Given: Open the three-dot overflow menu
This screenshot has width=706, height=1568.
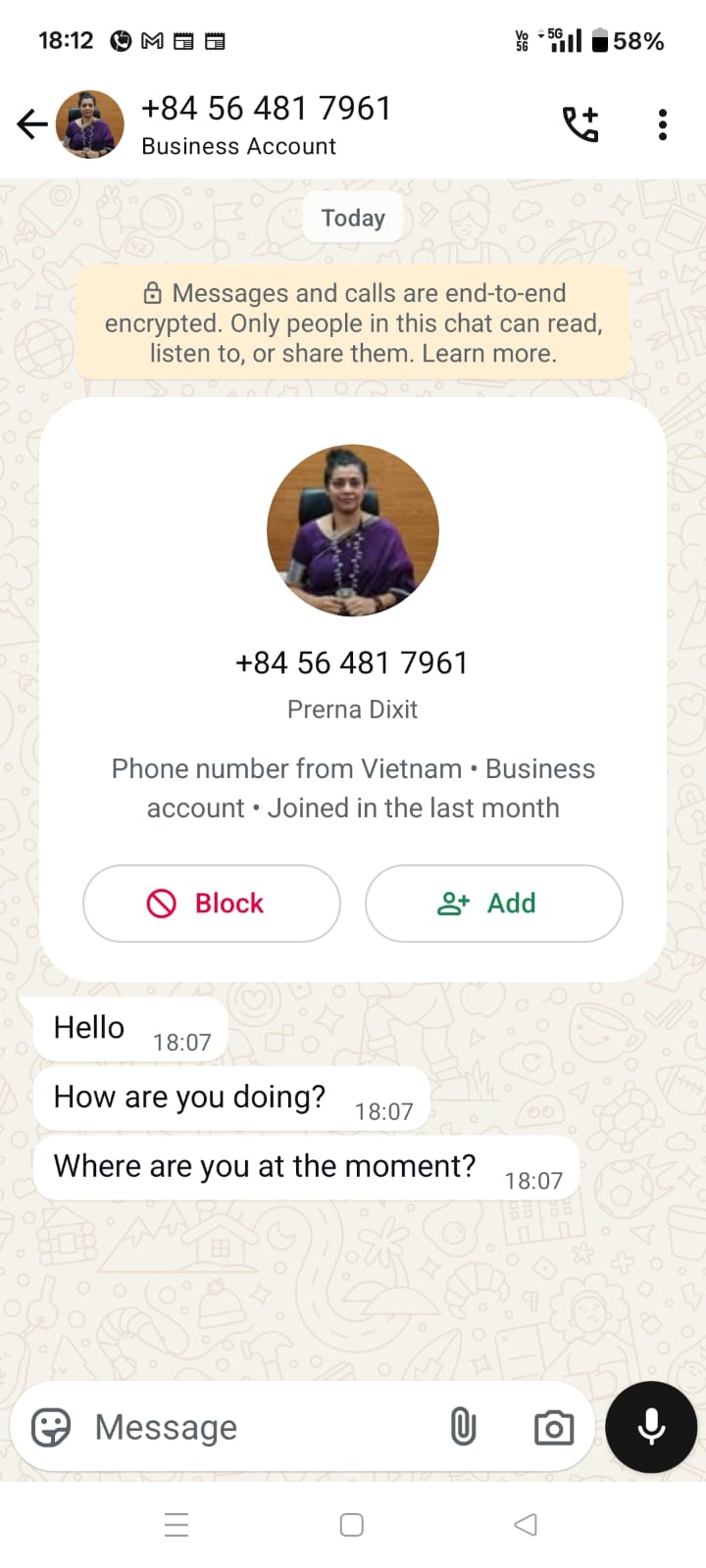Looking at the screenshot, I should point(663,124).
